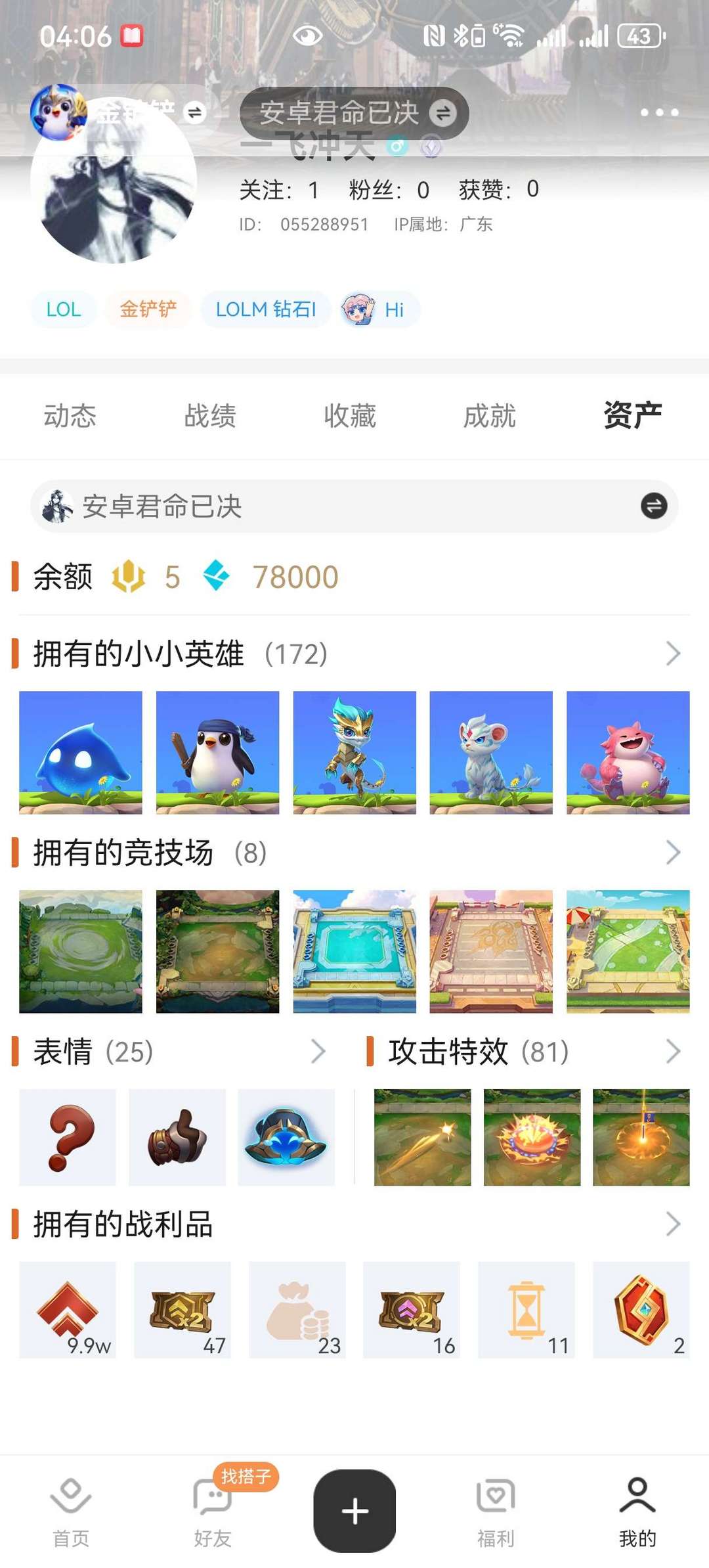Open the penguin little legend tile

[x=217, y=753]
